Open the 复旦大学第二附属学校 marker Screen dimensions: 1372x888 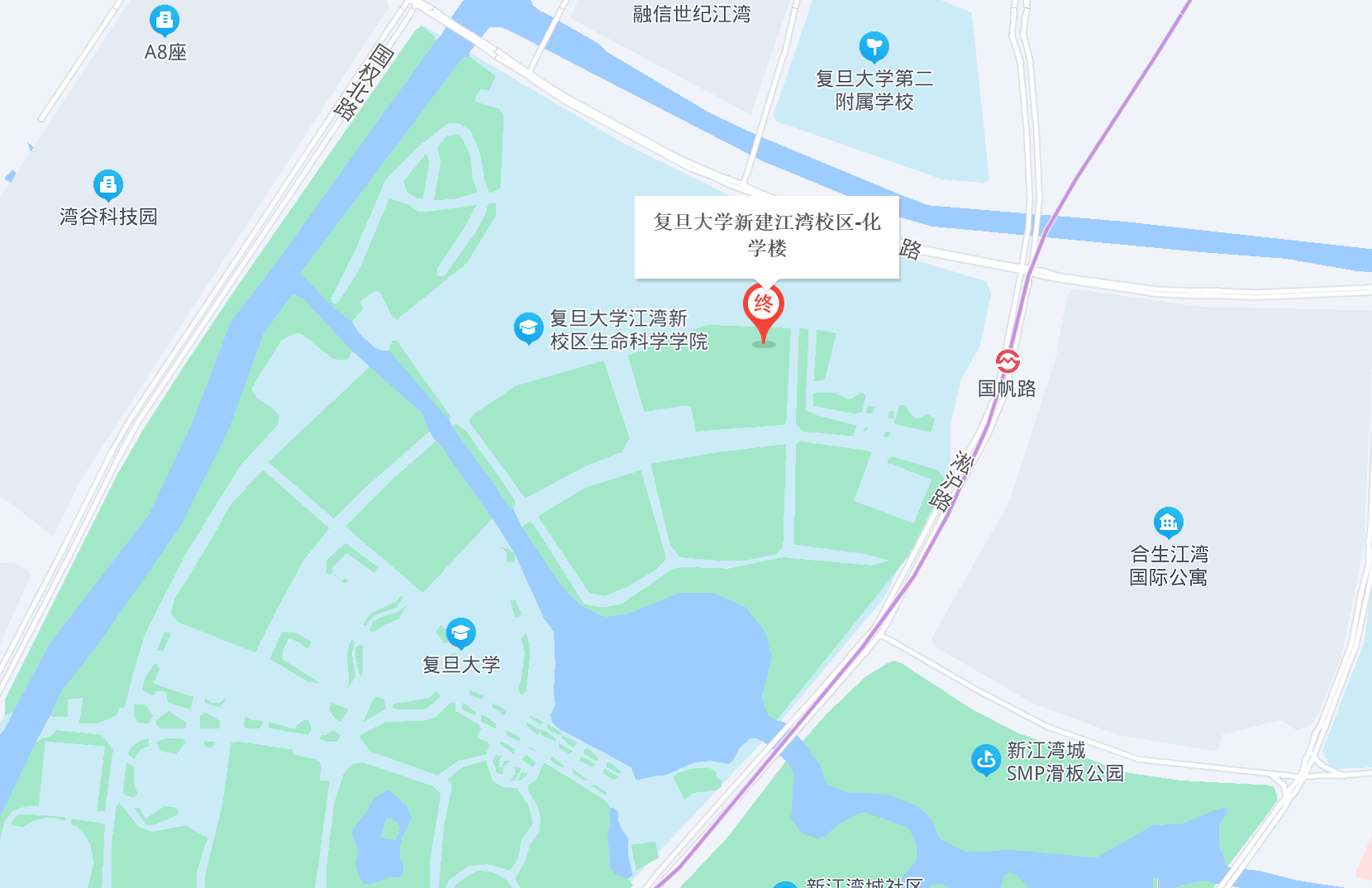point(874,47)
